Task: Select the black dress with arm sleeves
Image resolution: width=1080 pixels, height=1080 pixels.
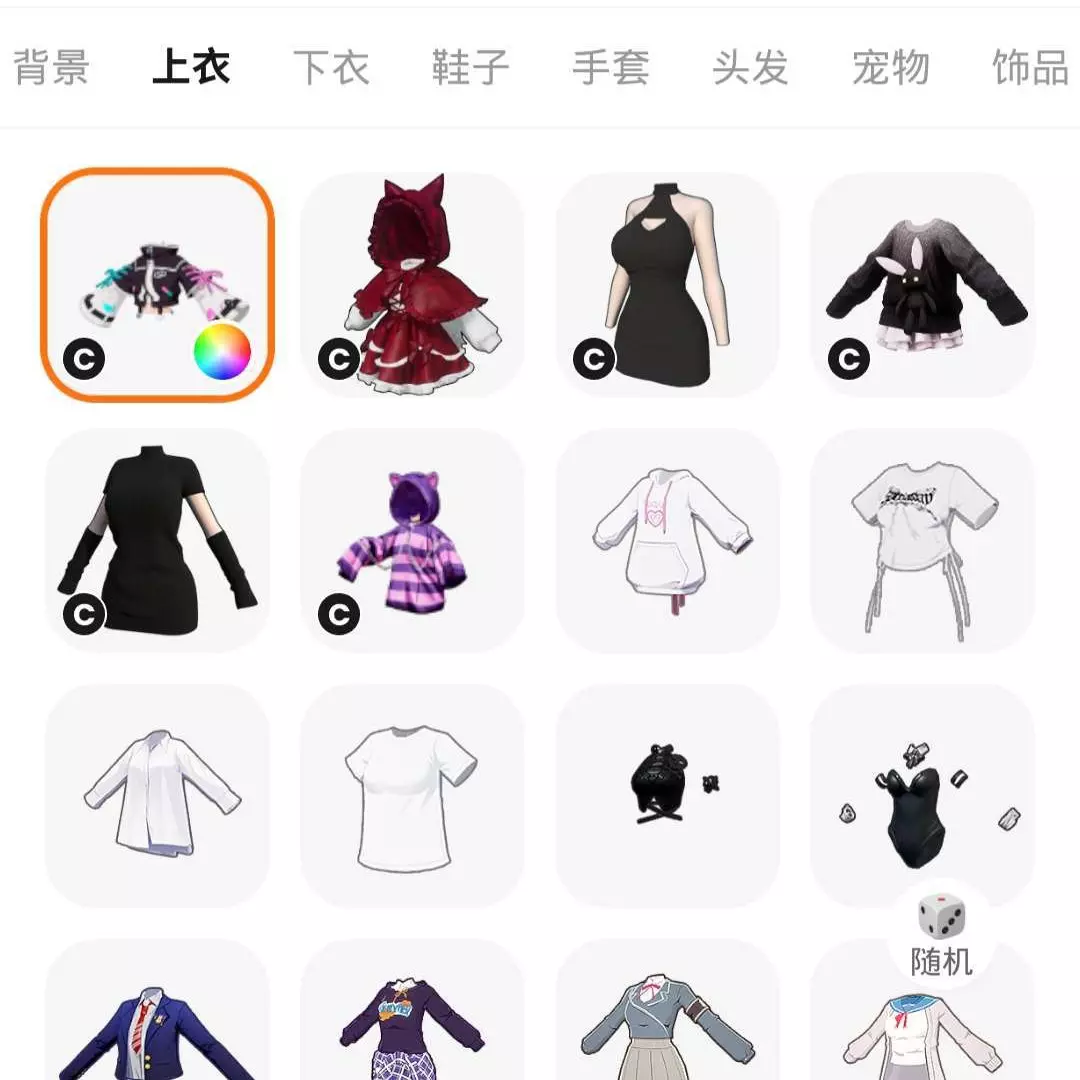Action: click(157, 540)
